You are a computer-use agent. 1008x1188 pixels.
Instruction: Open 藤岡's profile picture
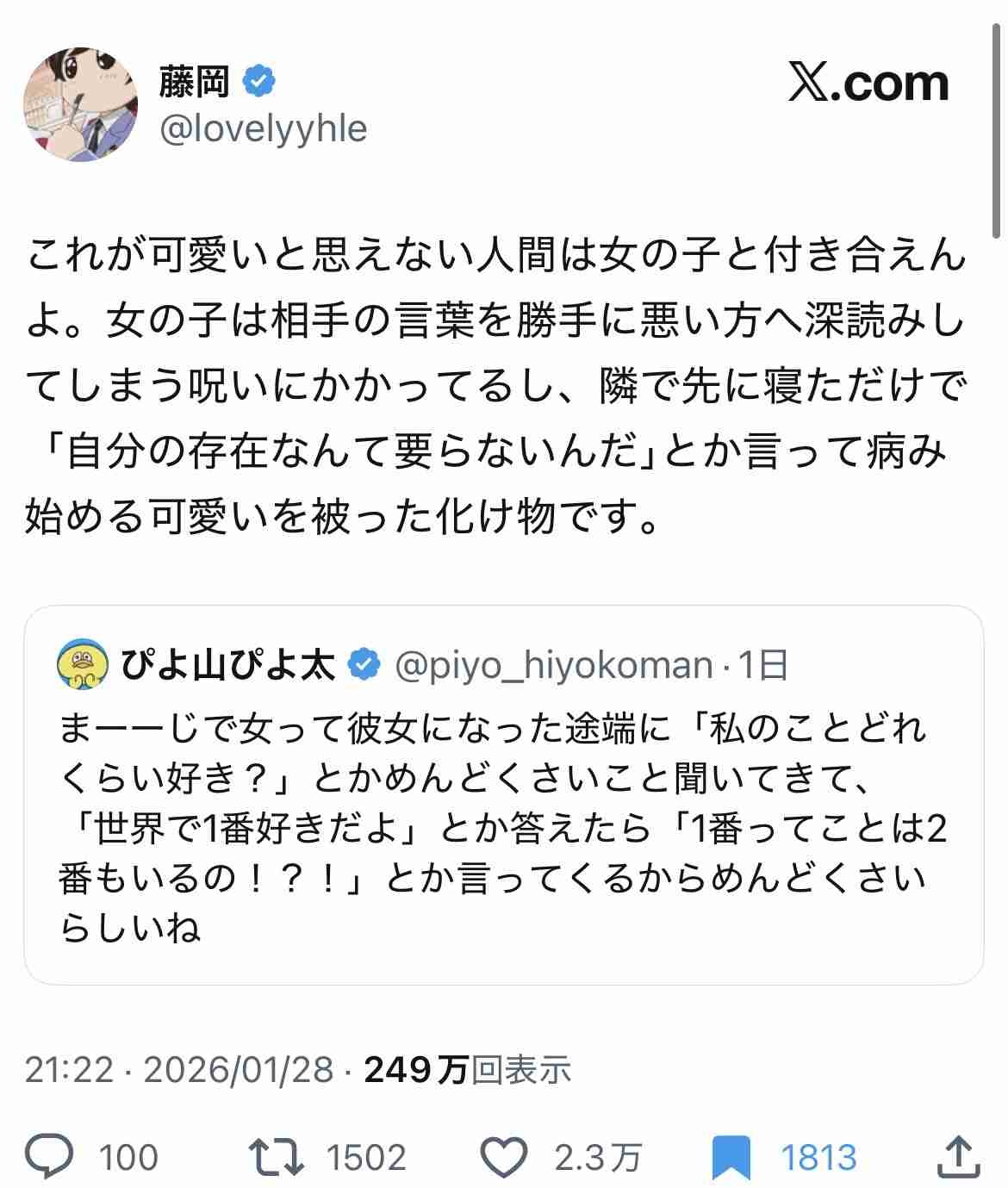click(80, 104)
